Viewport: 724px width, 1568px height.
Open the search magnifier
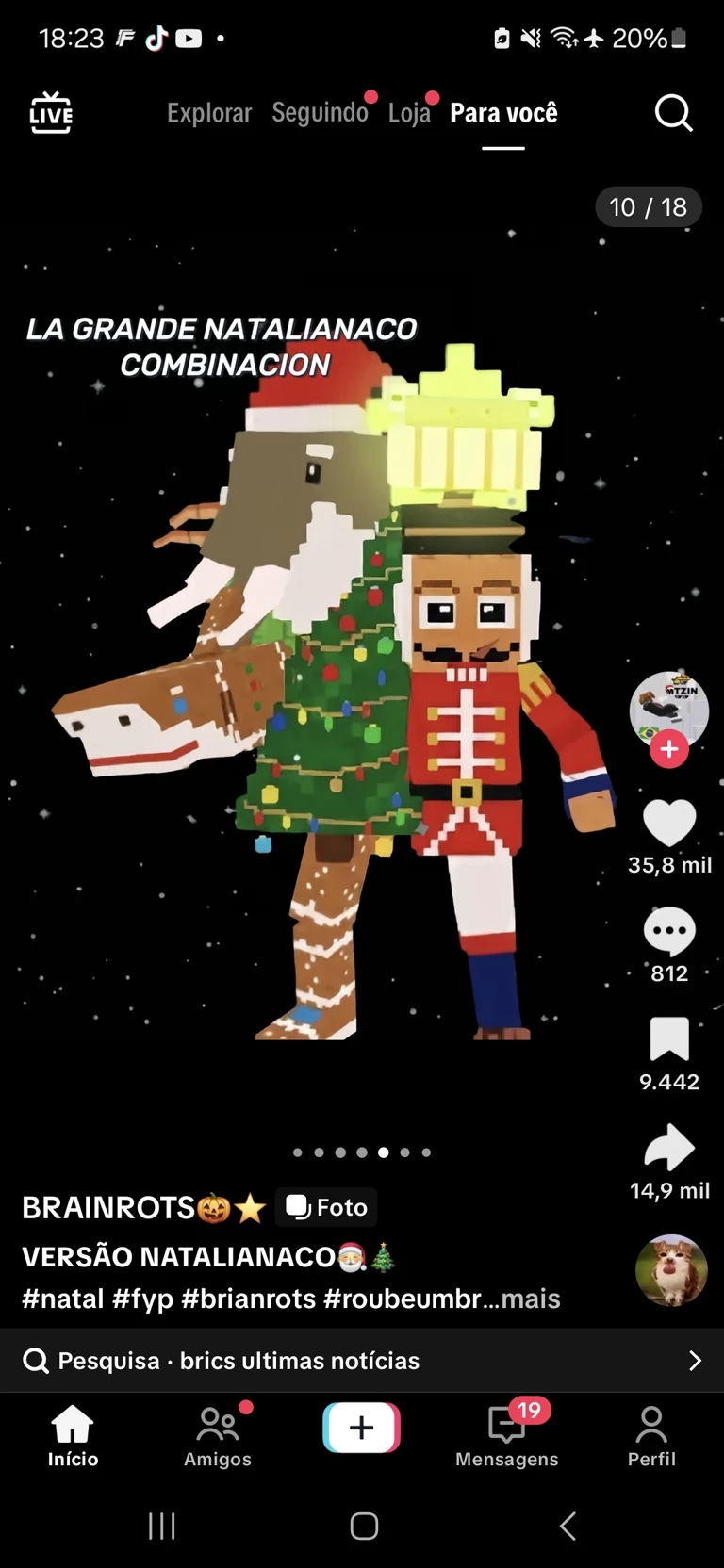(673, 113)
